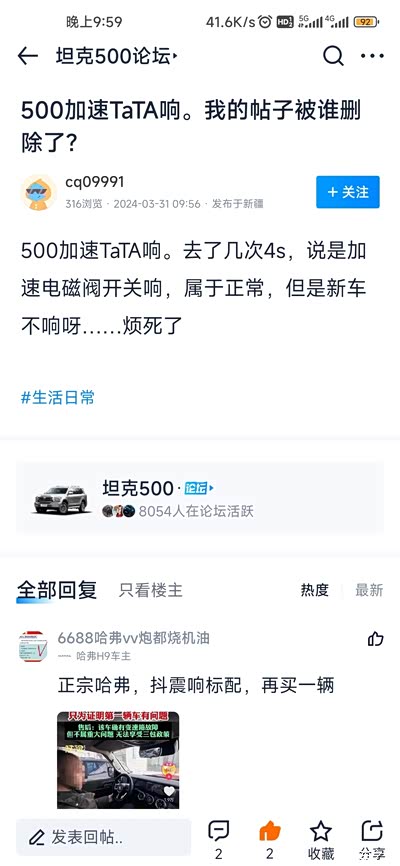Open the search icon in the top bar
Viewport: 400px width, 866px height.
point(333,56)
